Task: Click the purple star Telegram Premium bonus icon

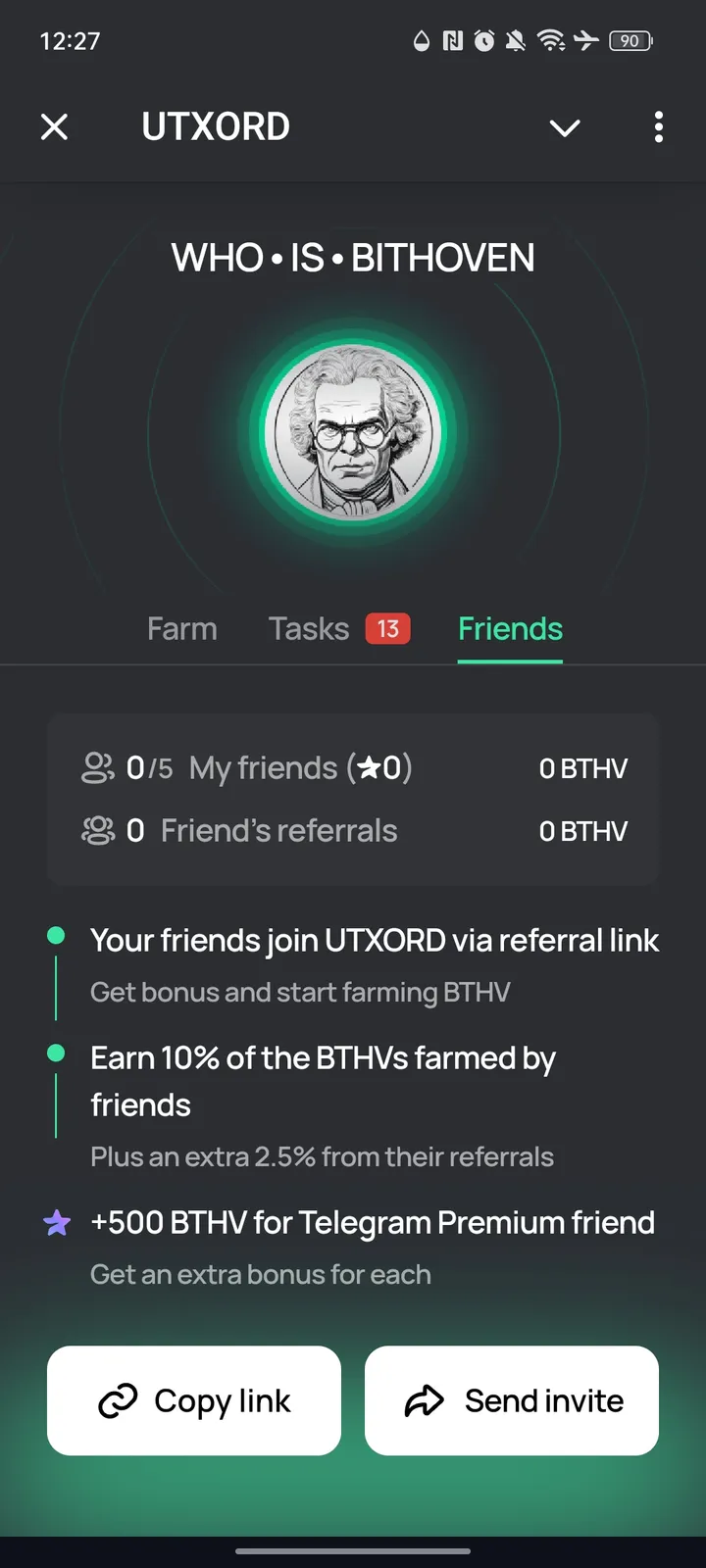Action: [57, 1223]
